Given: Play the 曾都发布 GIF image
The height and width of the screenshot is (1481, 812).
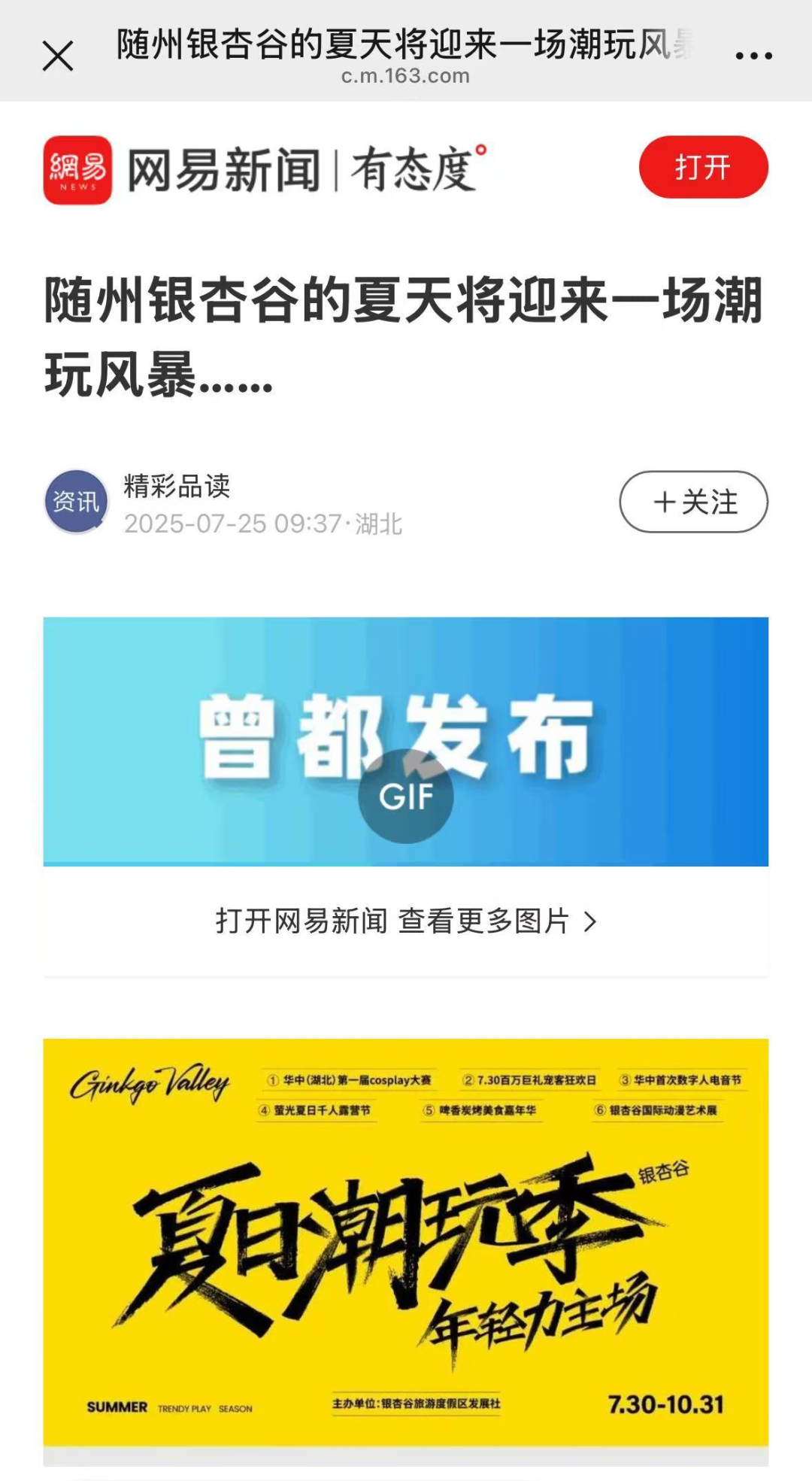Looking at the screenshot, I should click(406, 796).
